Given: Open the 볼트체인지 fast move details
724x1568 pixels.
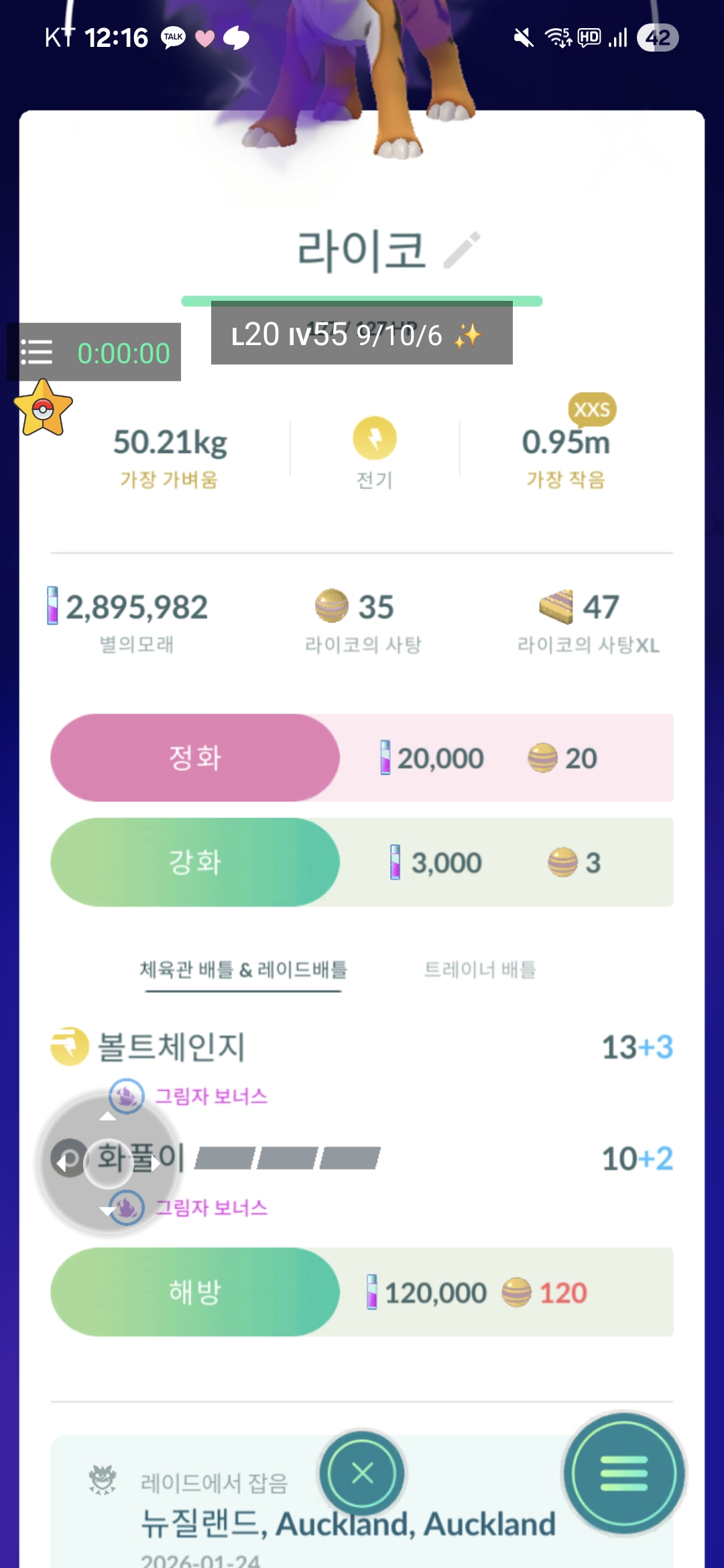Looking at the screenshot, I should tap(172, 1047).
